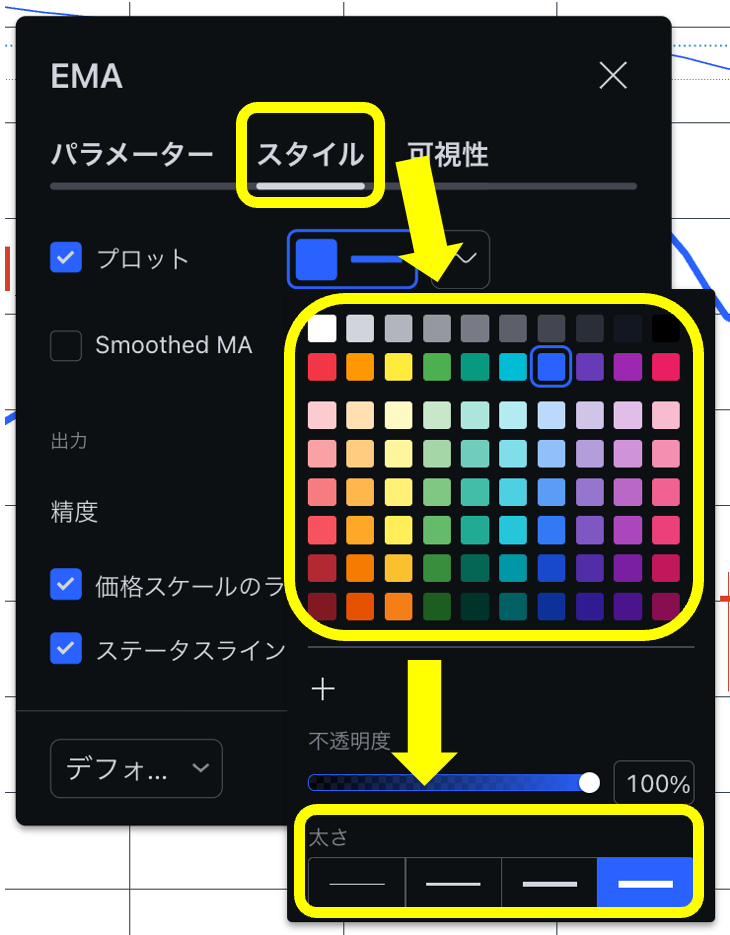Close the EMA settings dialog
Viewport: 730px width, 935px height.
point(612,75)
